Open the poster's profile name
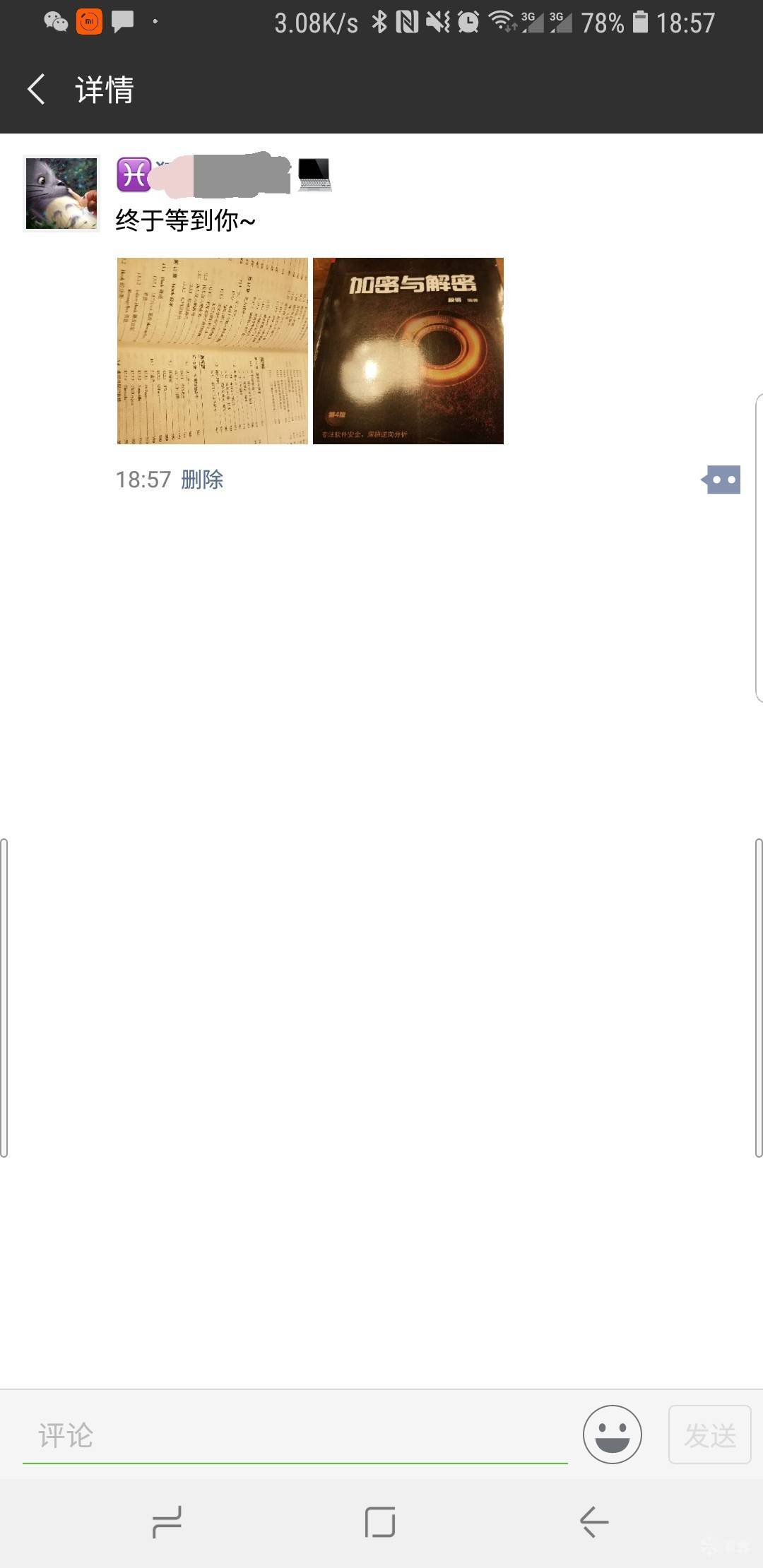This screenshot has height=1568, width=763. pyautogui.click(x=223, y=174)
